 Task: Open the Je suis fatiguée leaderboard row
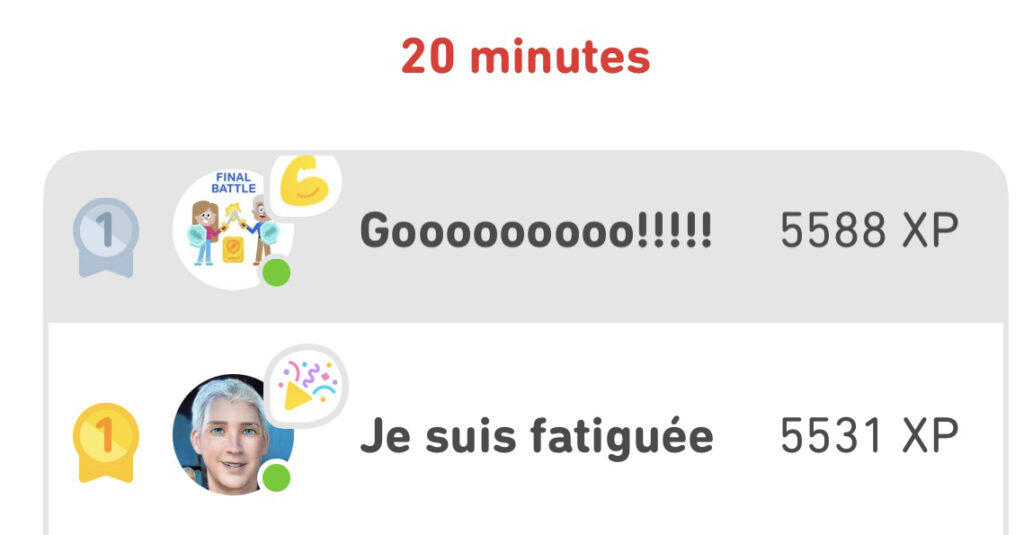[535, 437]
